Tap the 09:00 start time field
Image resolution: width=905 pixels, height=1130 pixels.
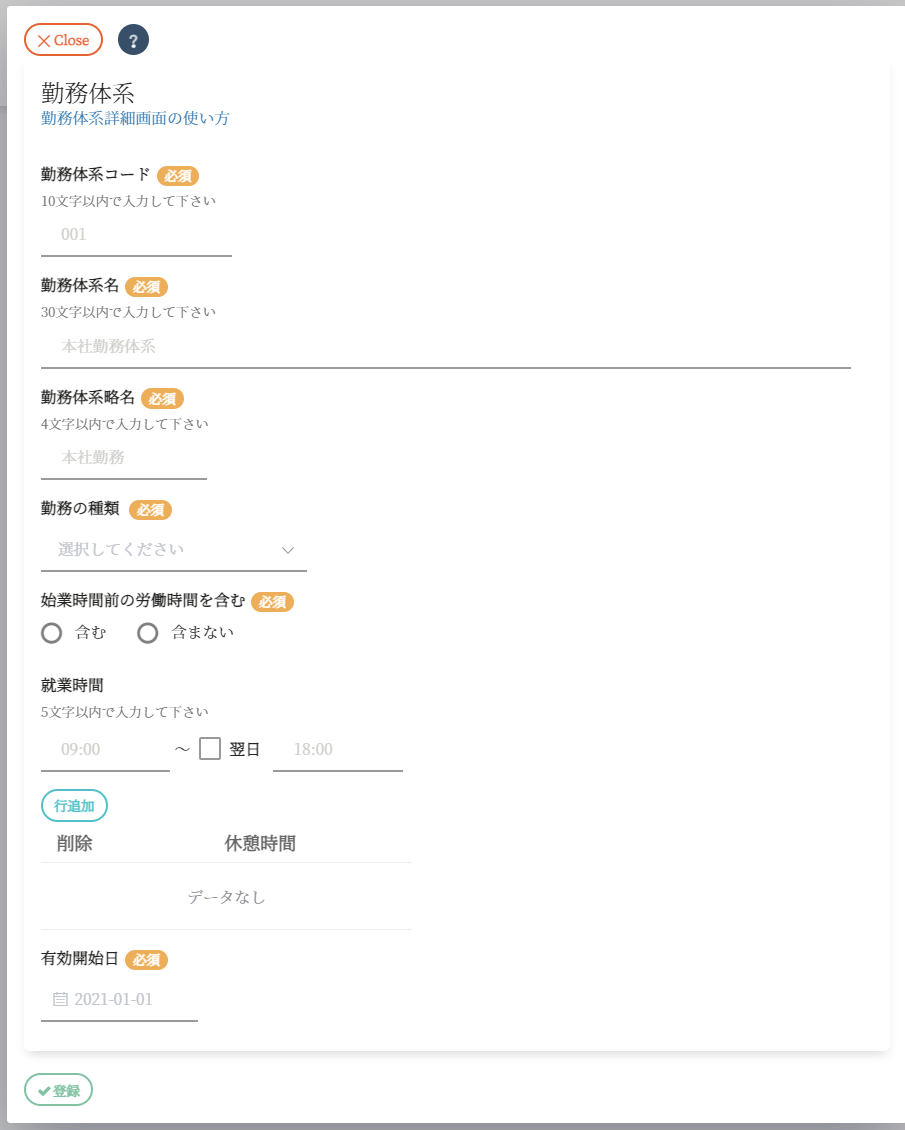click(105, 749)
